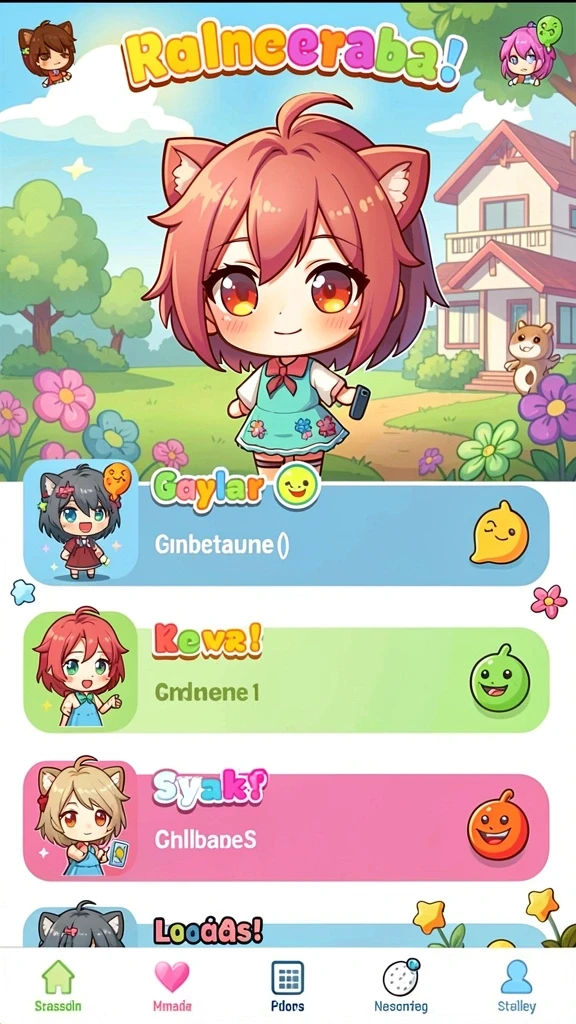The image size is (576, 1024).
Task: Open the Stalley profile tab
Action: click(516, 985)
